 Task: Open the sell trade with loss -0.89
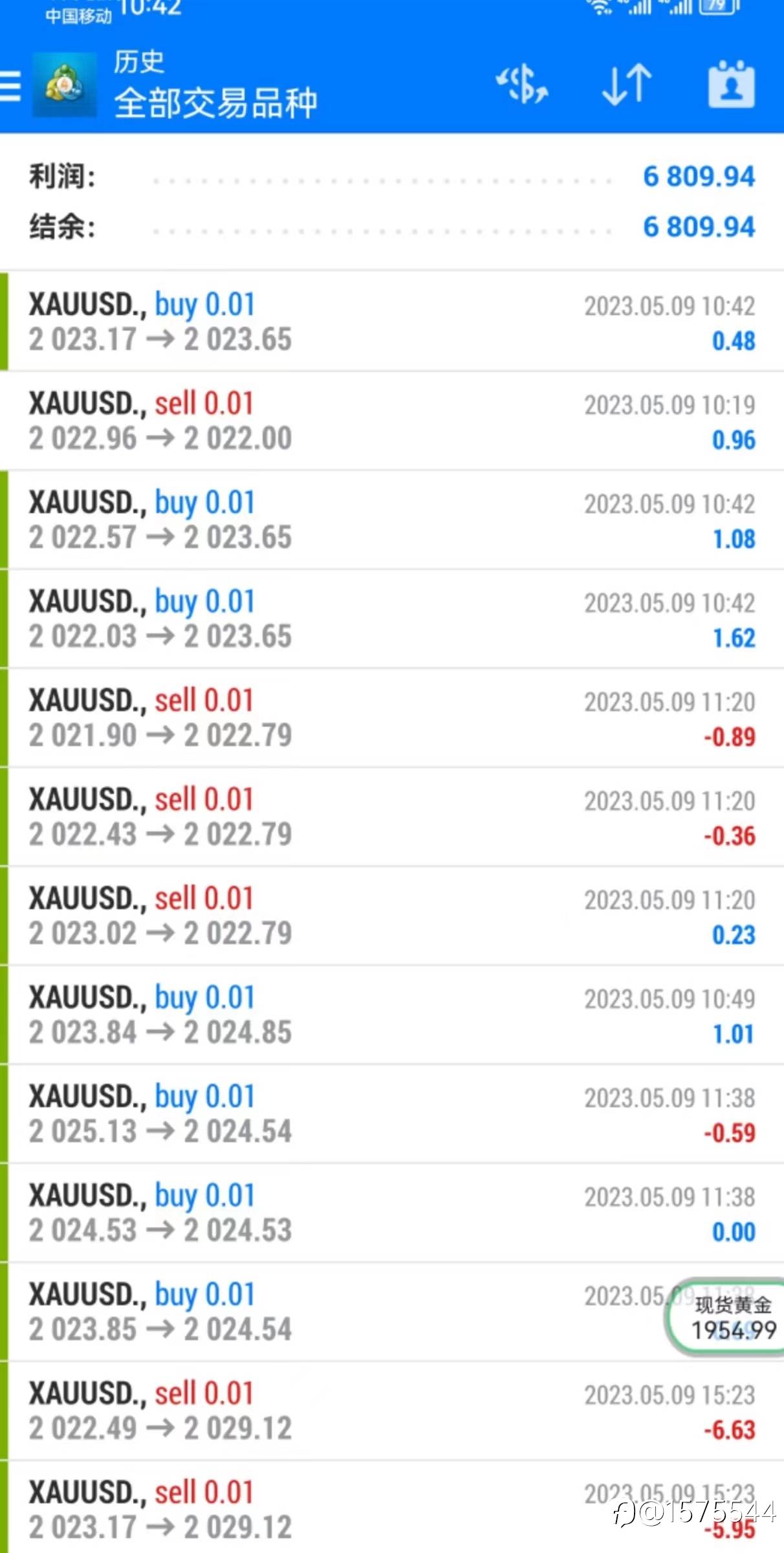392,718
